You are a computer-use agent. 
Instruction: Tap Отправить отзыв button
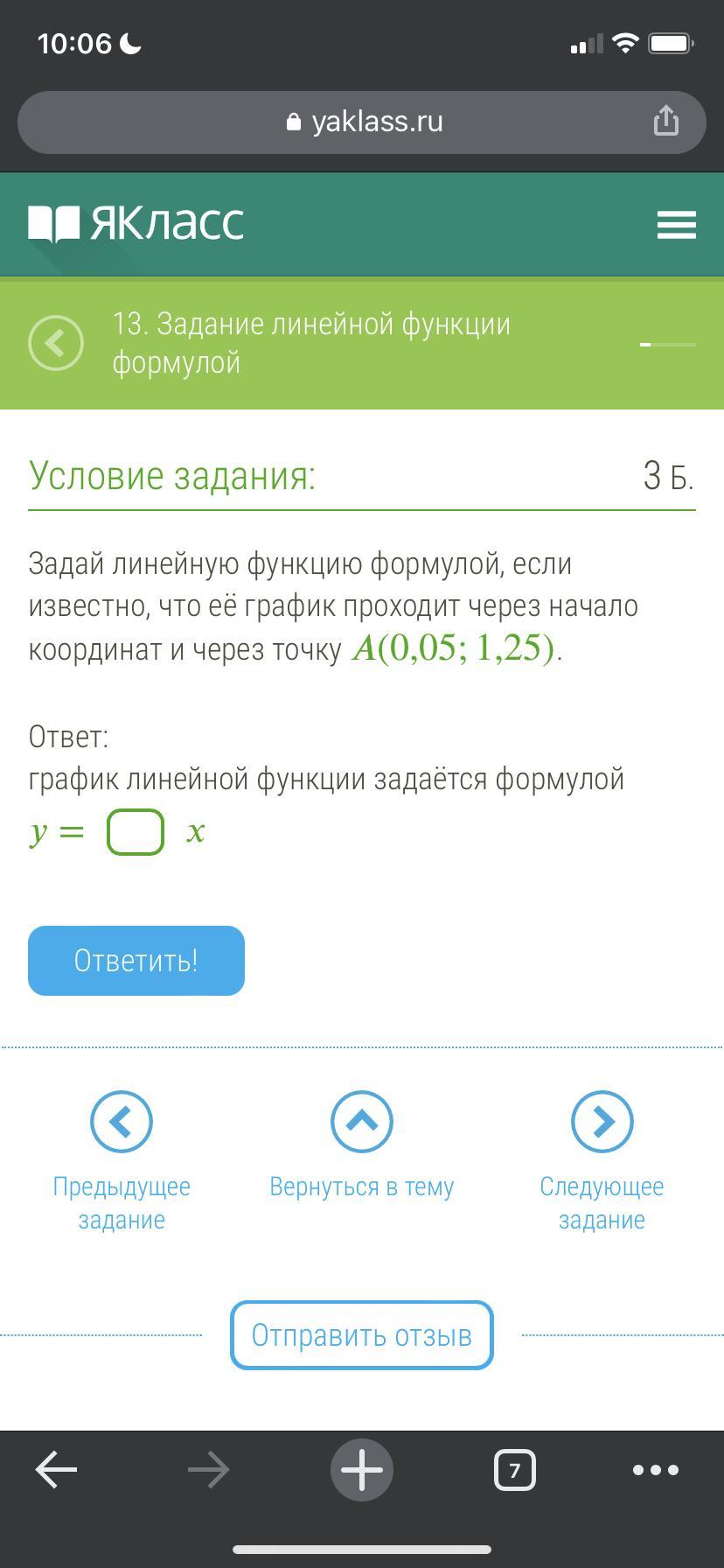(x=362, y=1335)
